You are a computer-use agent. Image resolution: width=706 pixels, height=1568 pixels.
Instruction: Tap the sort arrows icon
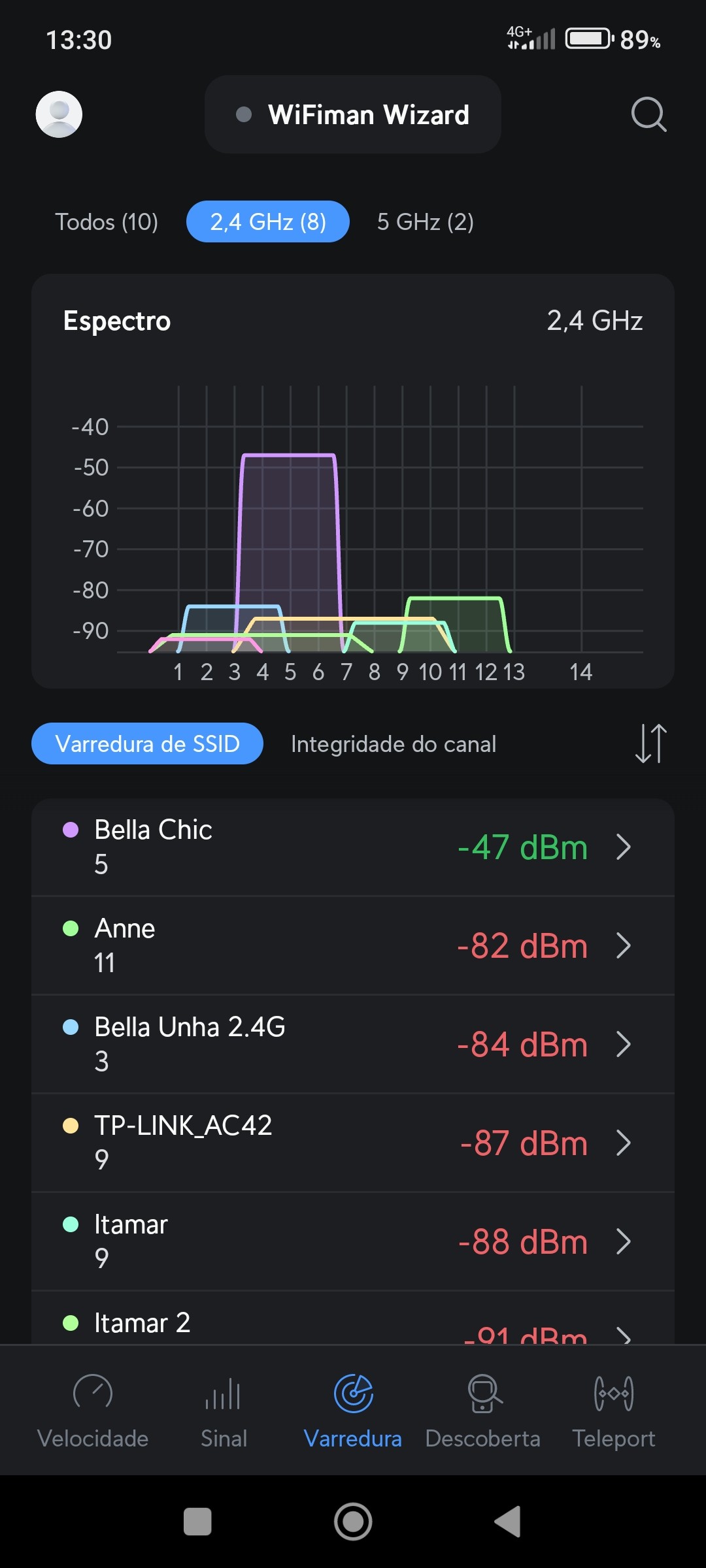pos(651,743)
